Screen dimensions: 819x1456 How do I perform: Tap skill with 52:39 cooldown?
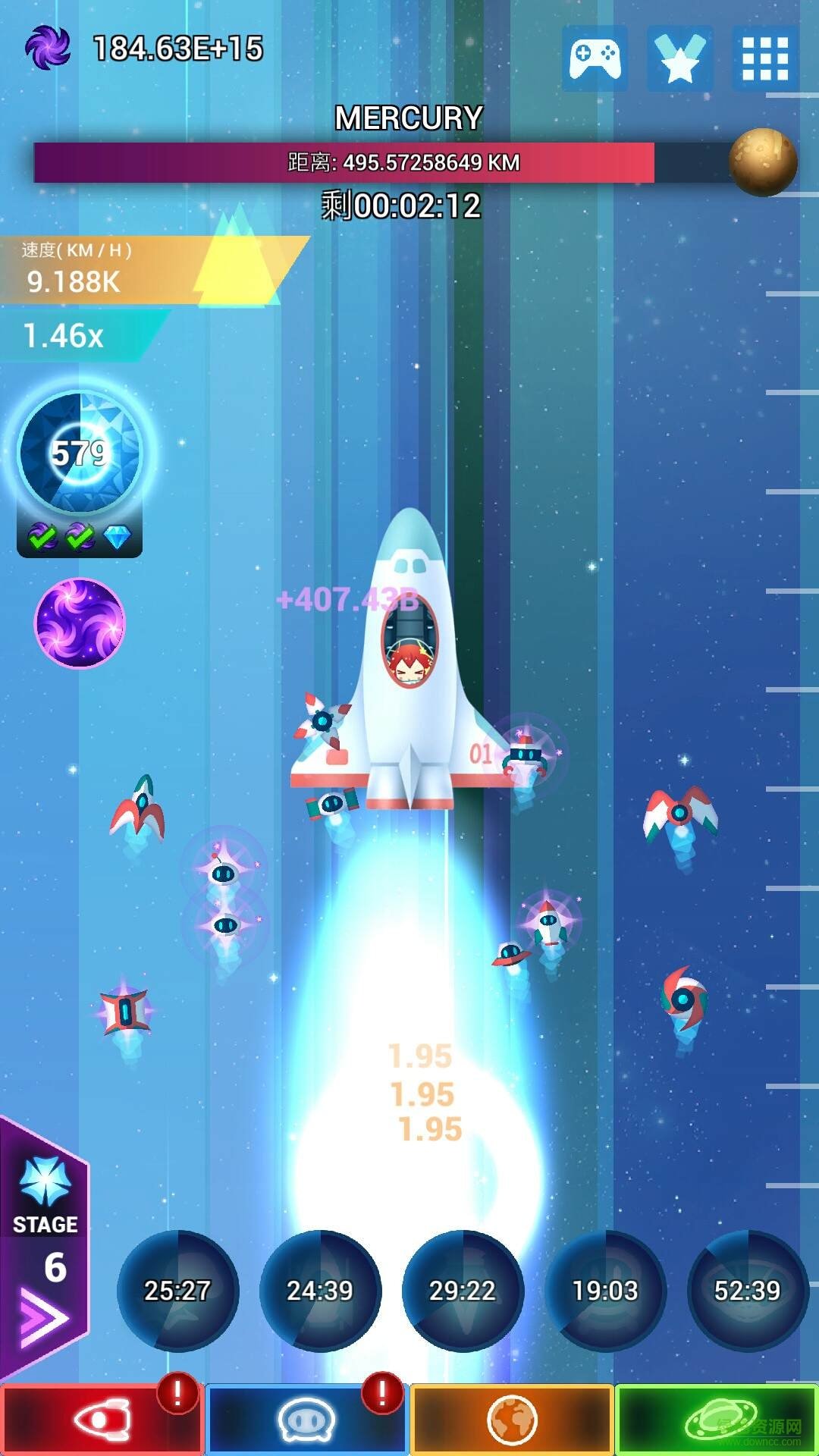748,1291
